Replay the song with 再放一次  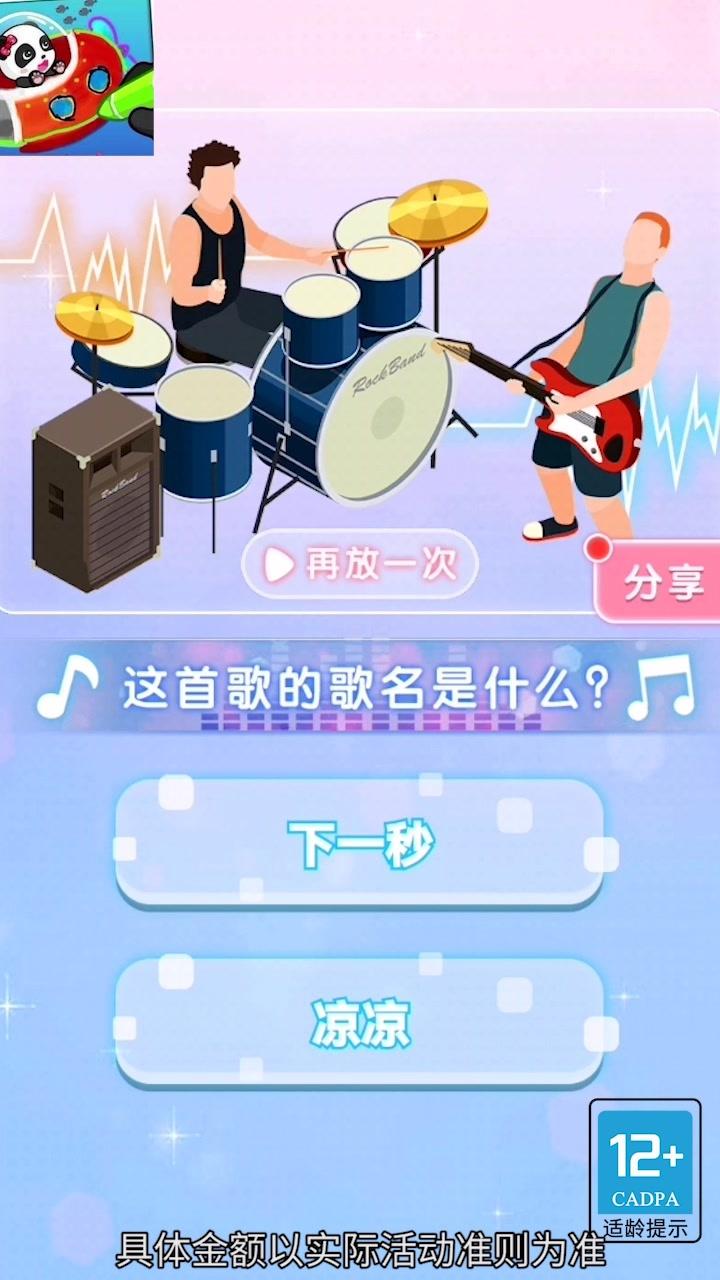coord(360,565)
